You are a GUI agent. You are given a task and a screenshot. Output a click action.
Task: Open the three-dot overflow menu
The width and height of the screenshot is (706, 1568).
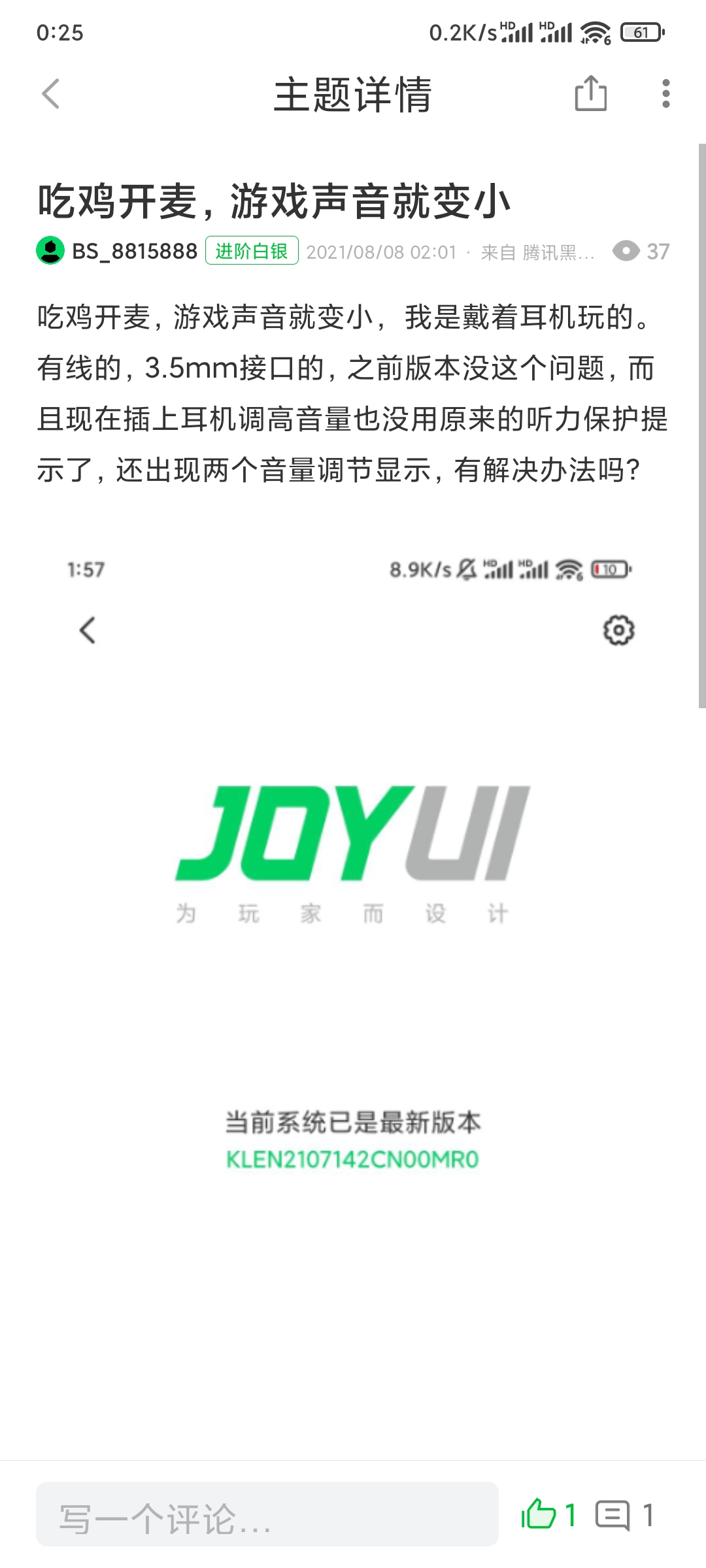click(x=665, y=93)
